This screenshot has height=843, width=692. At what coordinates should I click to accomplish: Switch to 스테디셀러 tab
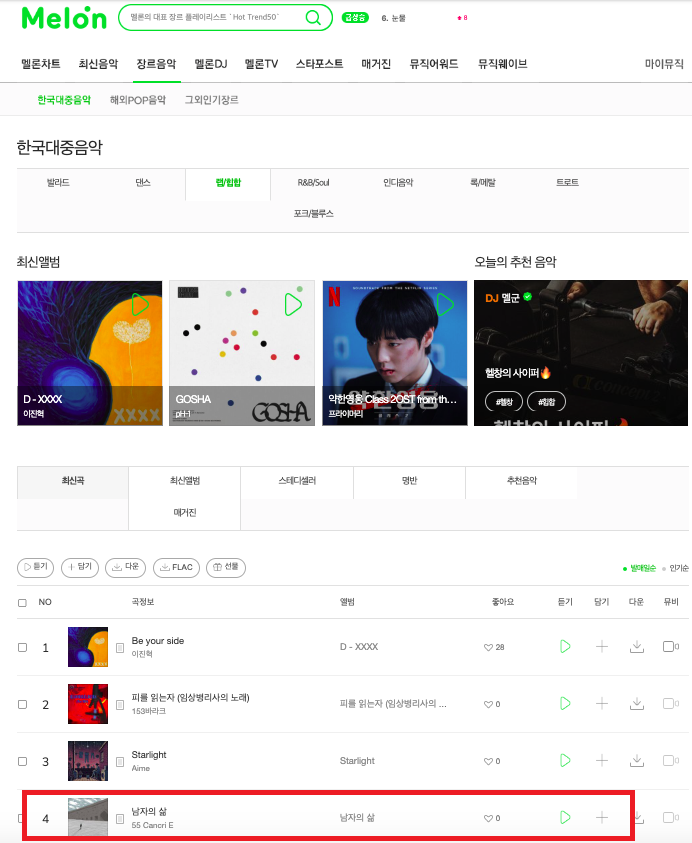[x=297, y=481]
